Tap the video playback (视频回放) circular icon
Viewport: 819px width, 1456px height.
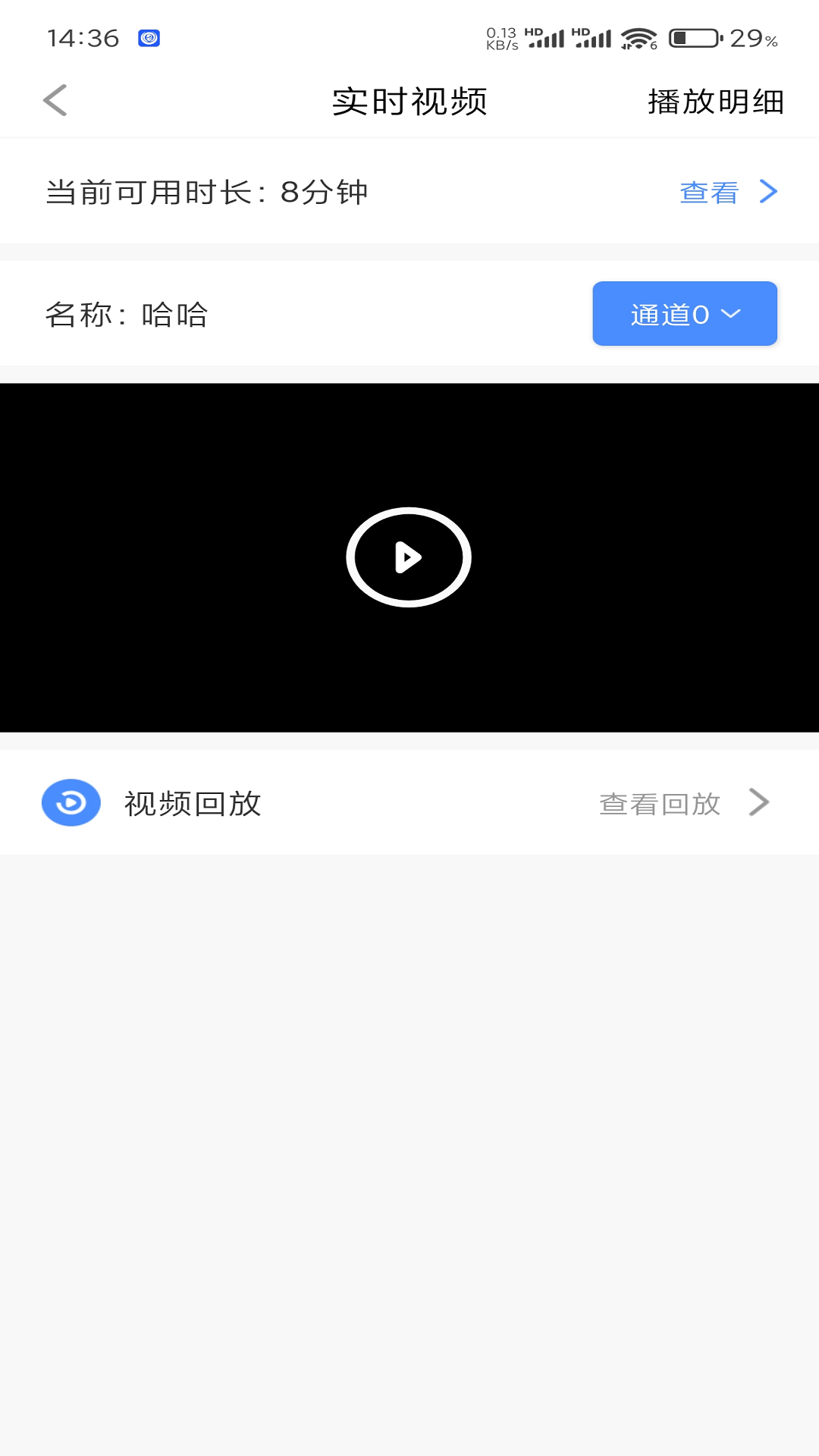tap(71, 803)
